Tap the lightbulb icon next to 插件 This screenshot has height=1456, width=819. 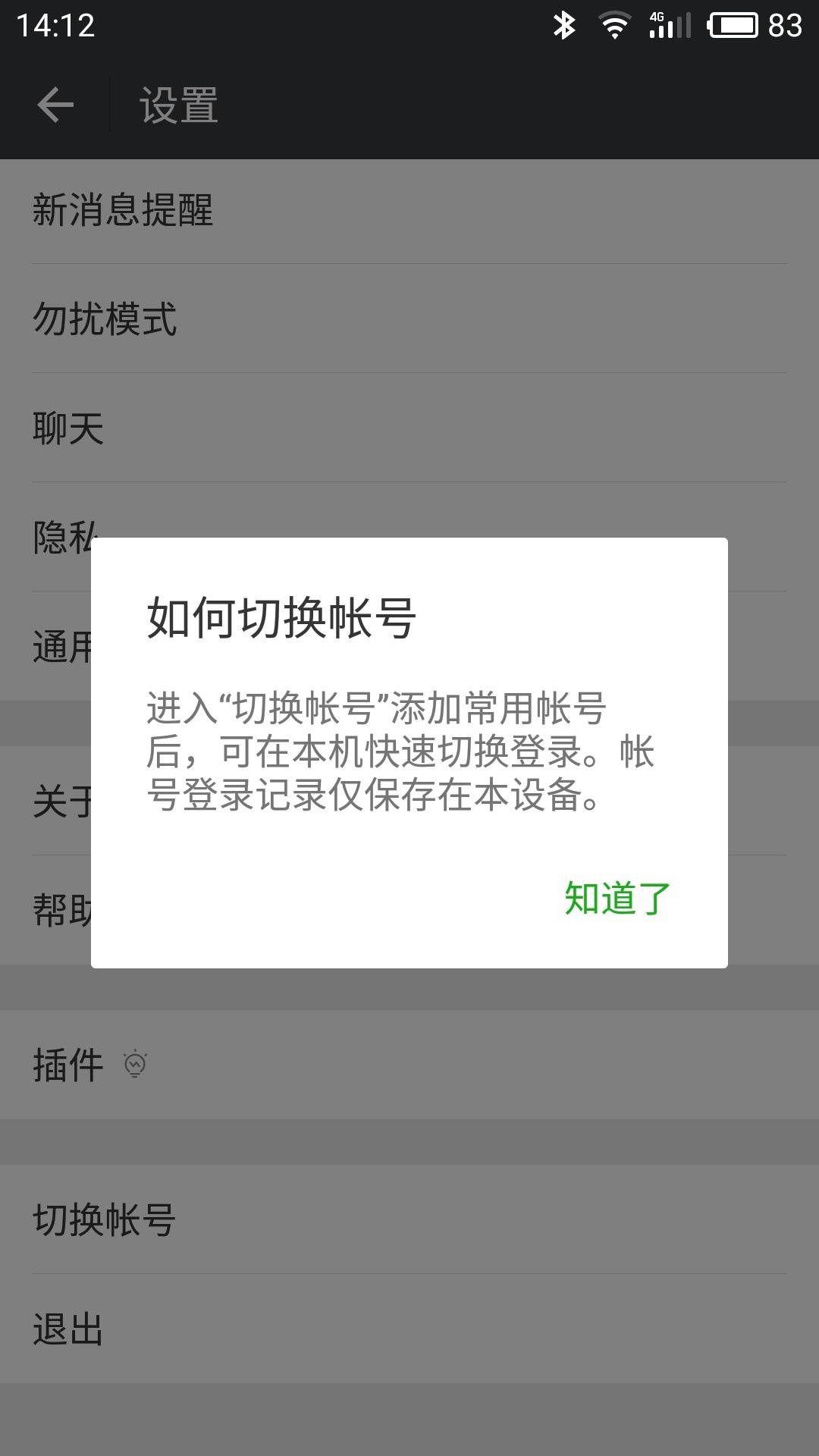click(x=135, y=1062)
